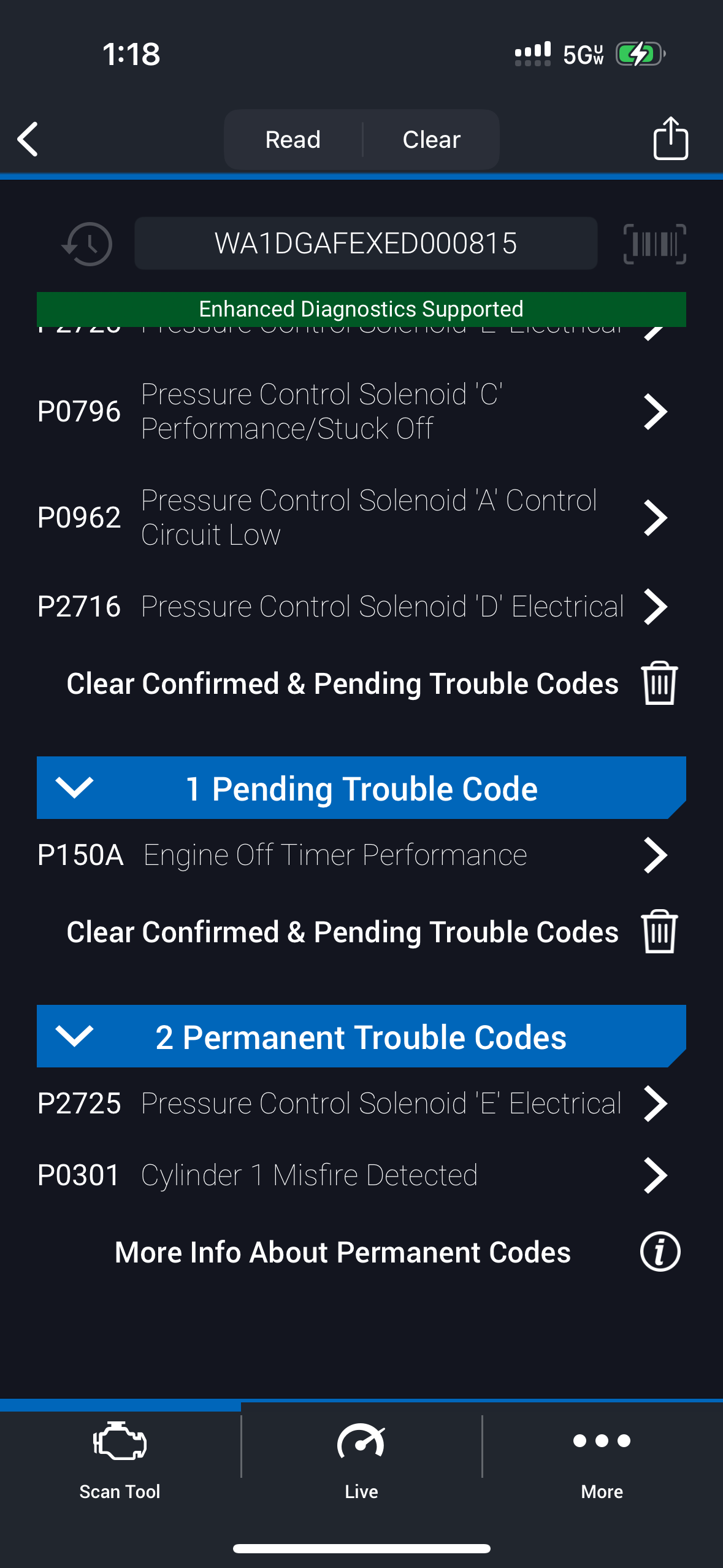Select the Clear segment
Image resolution: width=723 pixels, height=1568 pixels.
click(x=431, y=140)
